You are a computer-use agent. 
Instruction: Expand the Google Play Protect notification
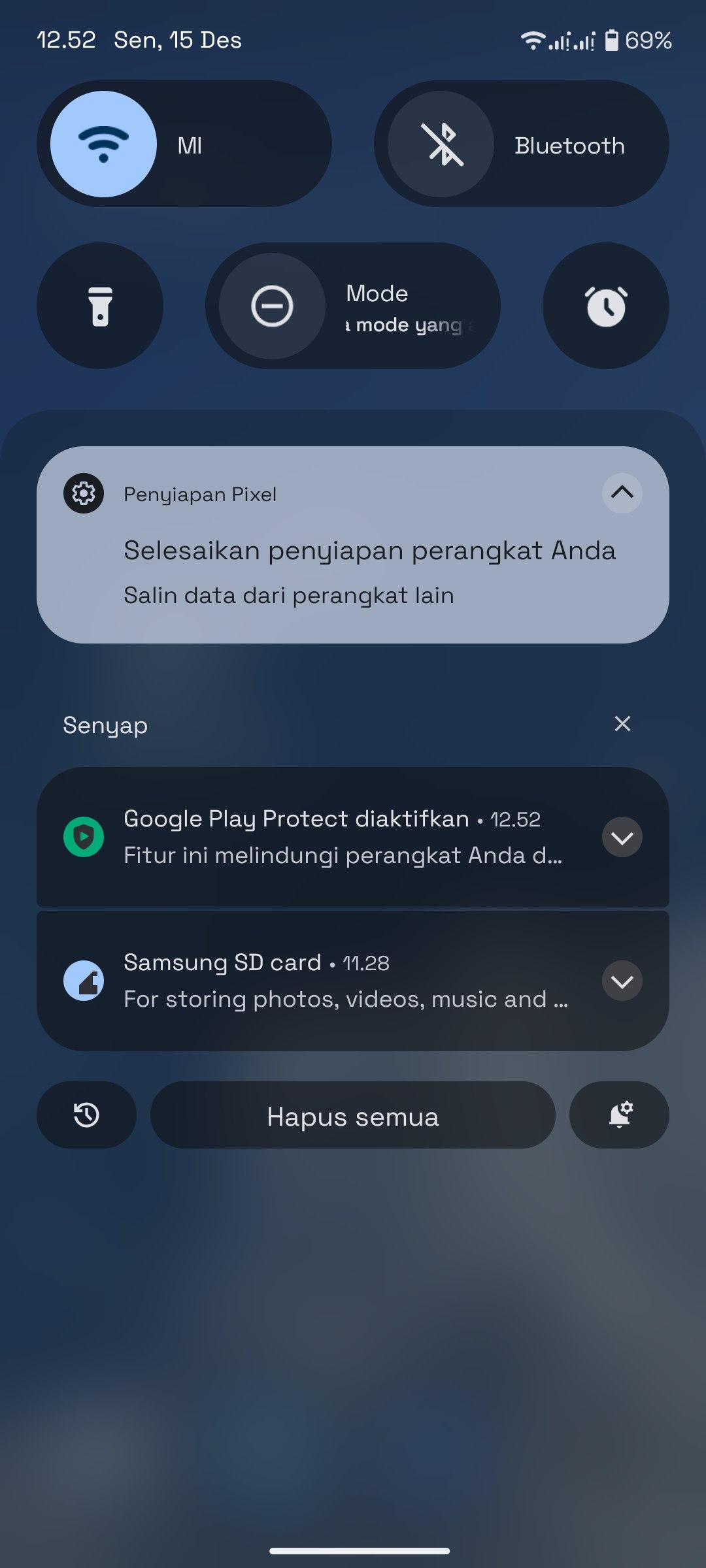pyautogui.click(x=622, y=837)
